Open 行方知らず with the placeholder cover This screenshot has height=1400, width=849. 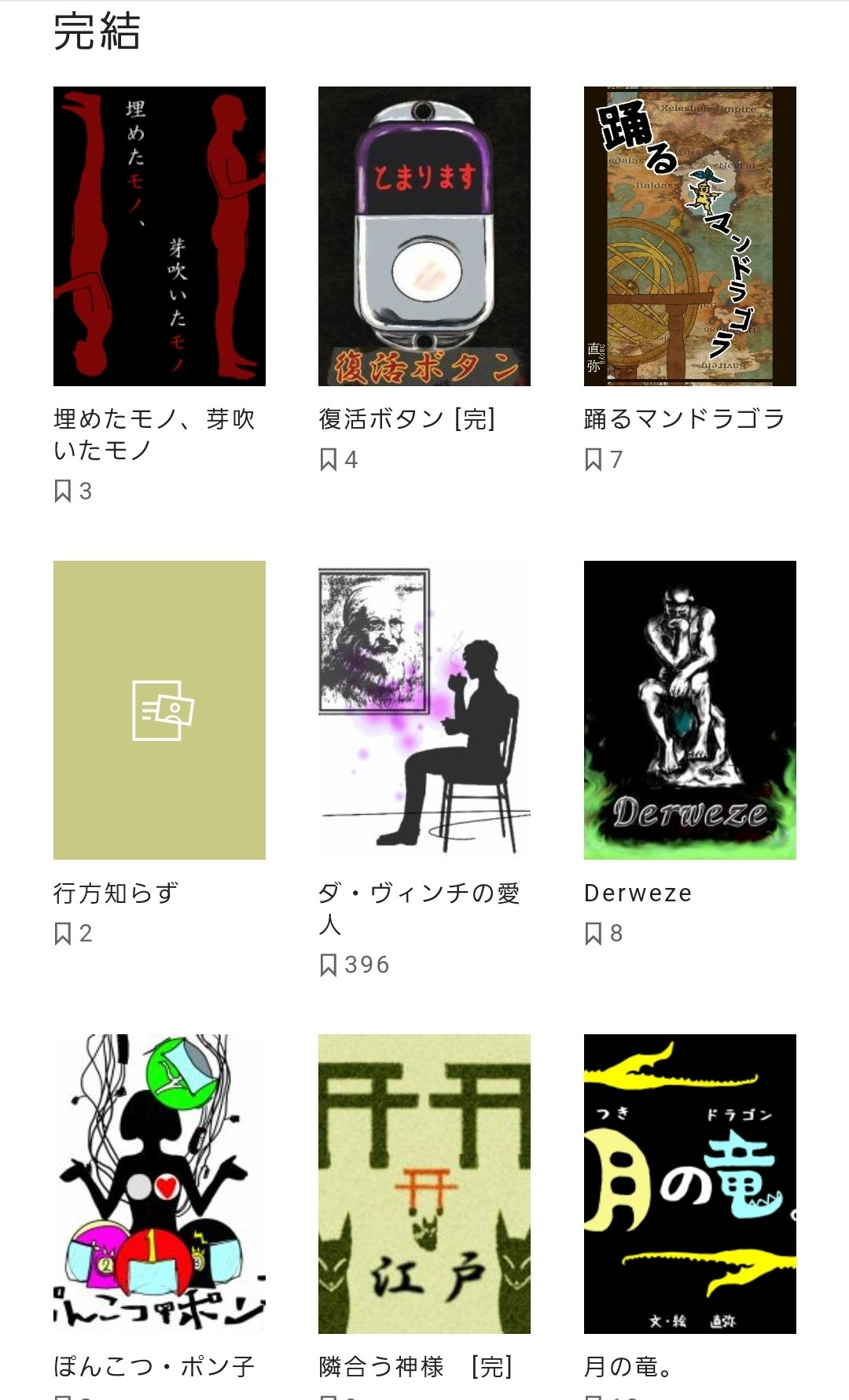[160, 709]
